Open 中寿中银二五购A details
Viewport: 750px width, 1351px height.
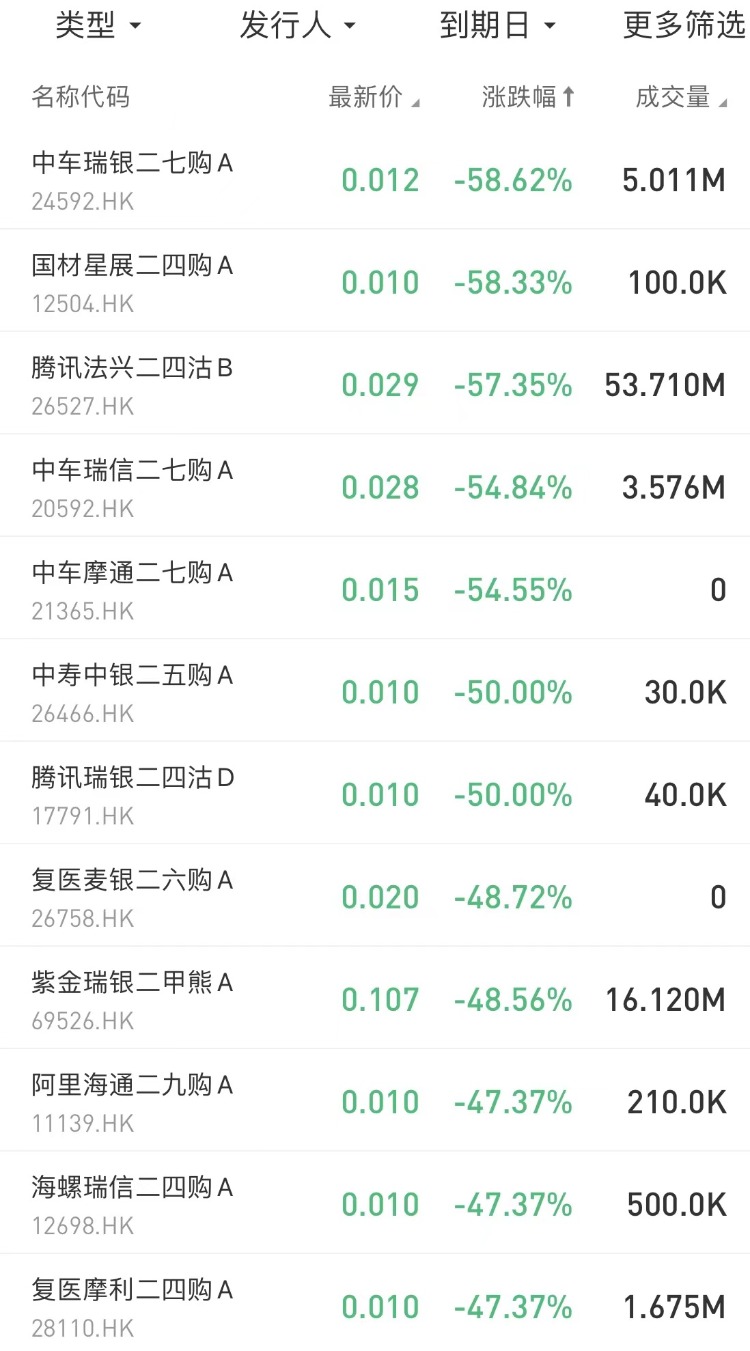(x=375, y=692)
